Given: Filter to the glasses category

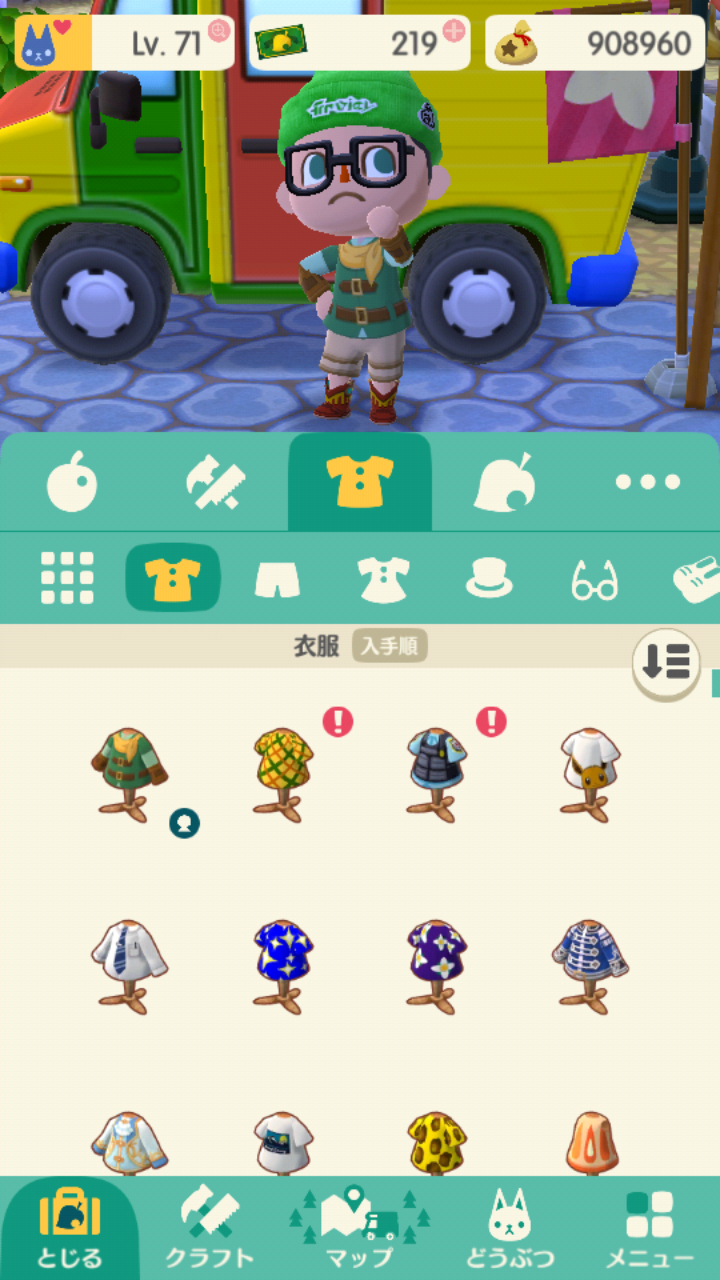Looking at the screenshot, I should 594,580.
